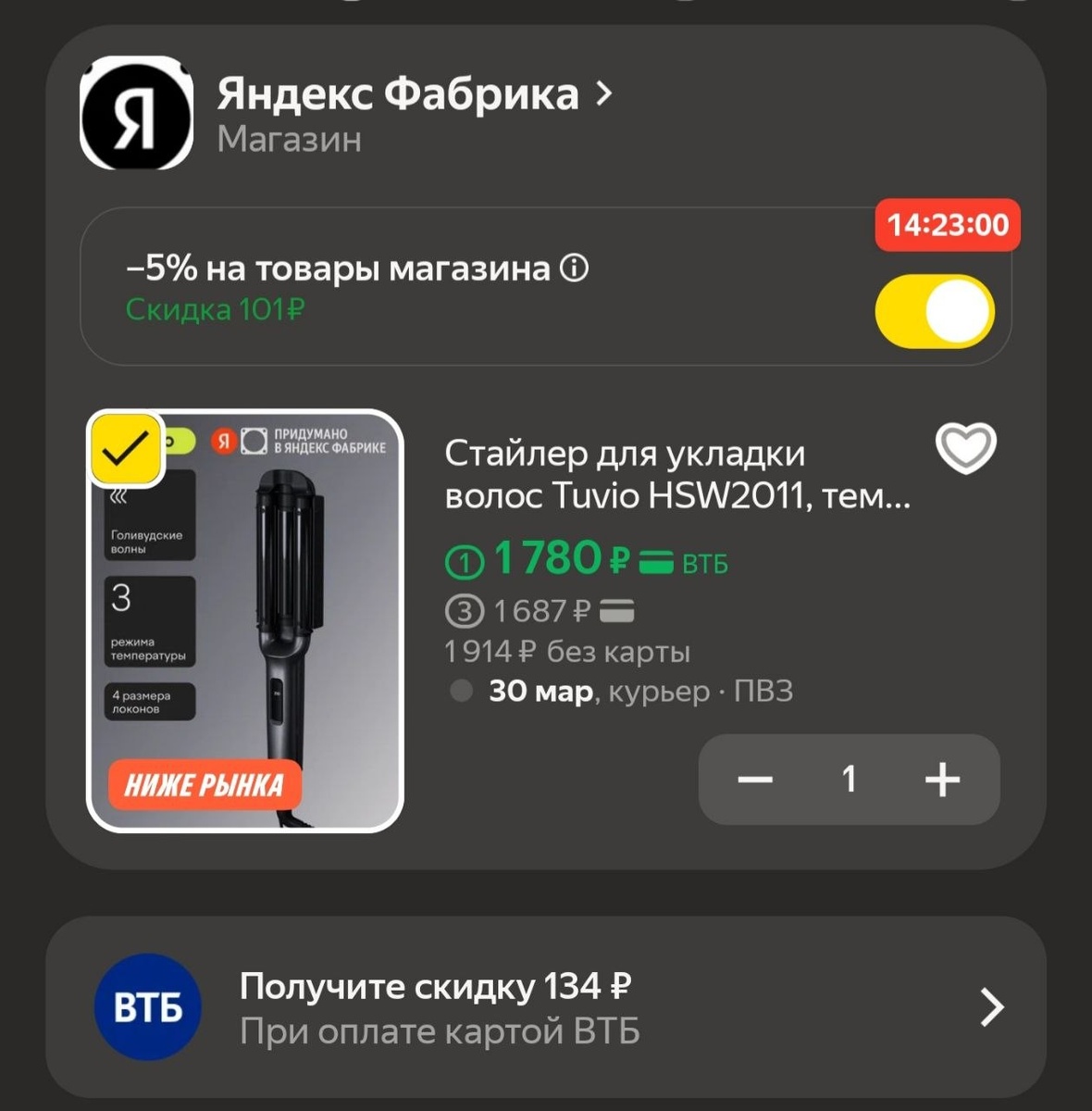This screenshot has width=1092, height=1111.
Task: Toggle off the −5% store discount
Action: click(935, 311)
